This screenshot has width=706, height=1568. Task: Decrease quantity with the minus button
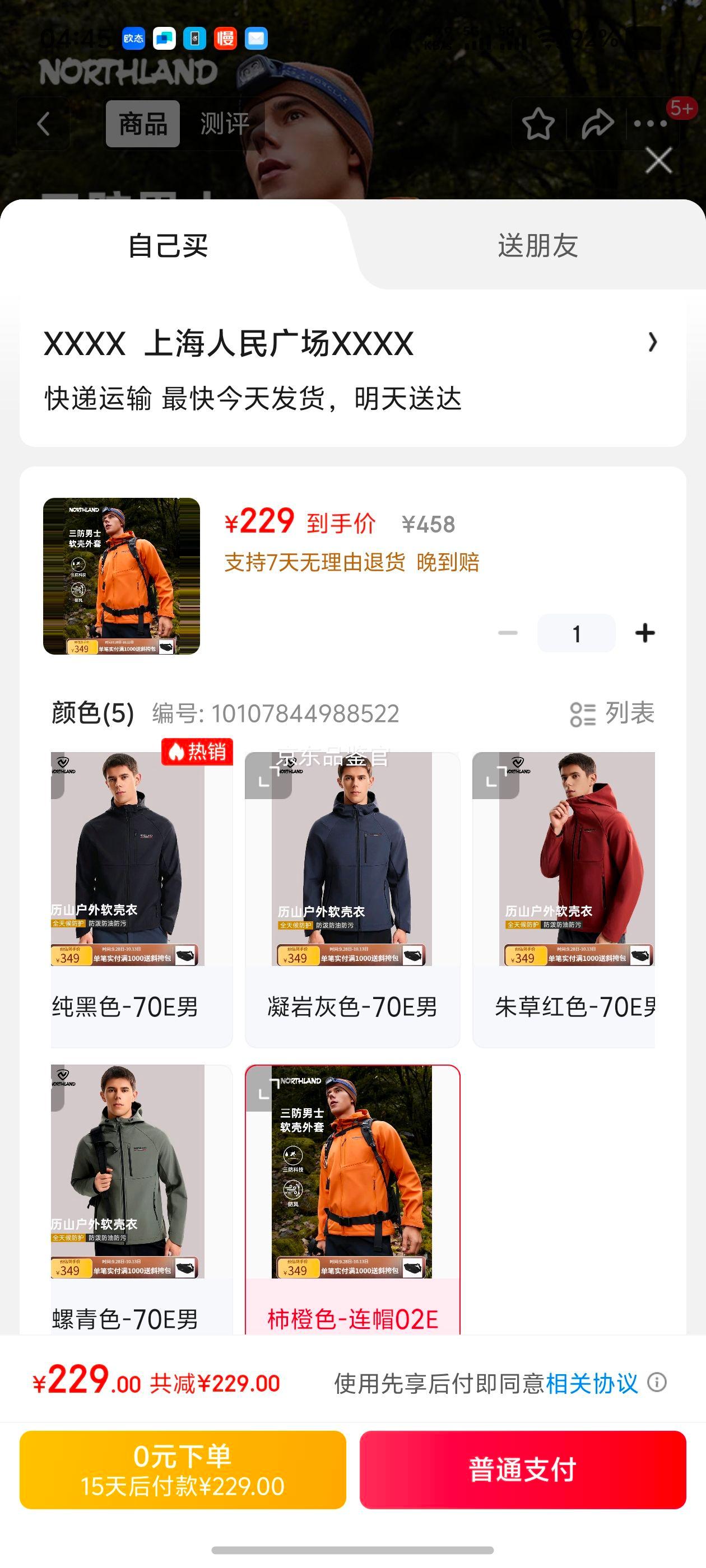pyautogui.click(x=508, y=633)
